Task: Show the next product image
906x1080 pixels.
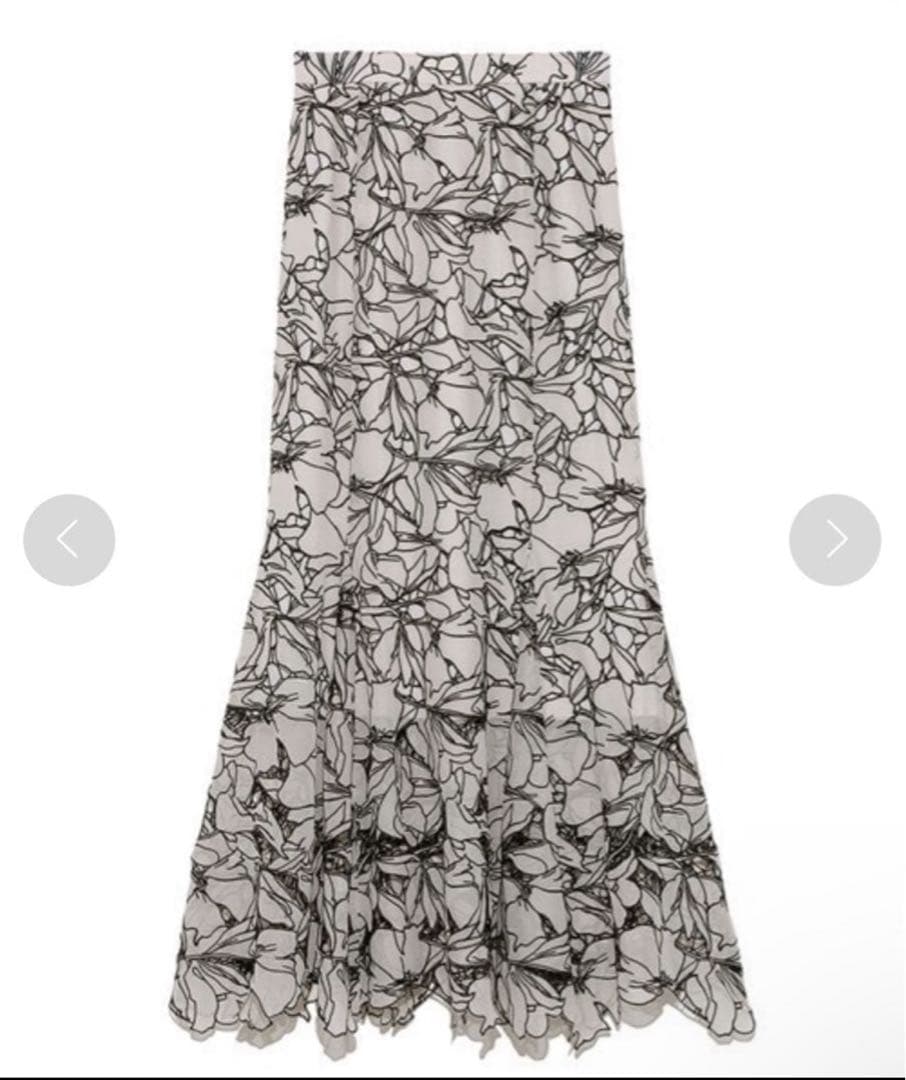Action: tap(835, 540)
